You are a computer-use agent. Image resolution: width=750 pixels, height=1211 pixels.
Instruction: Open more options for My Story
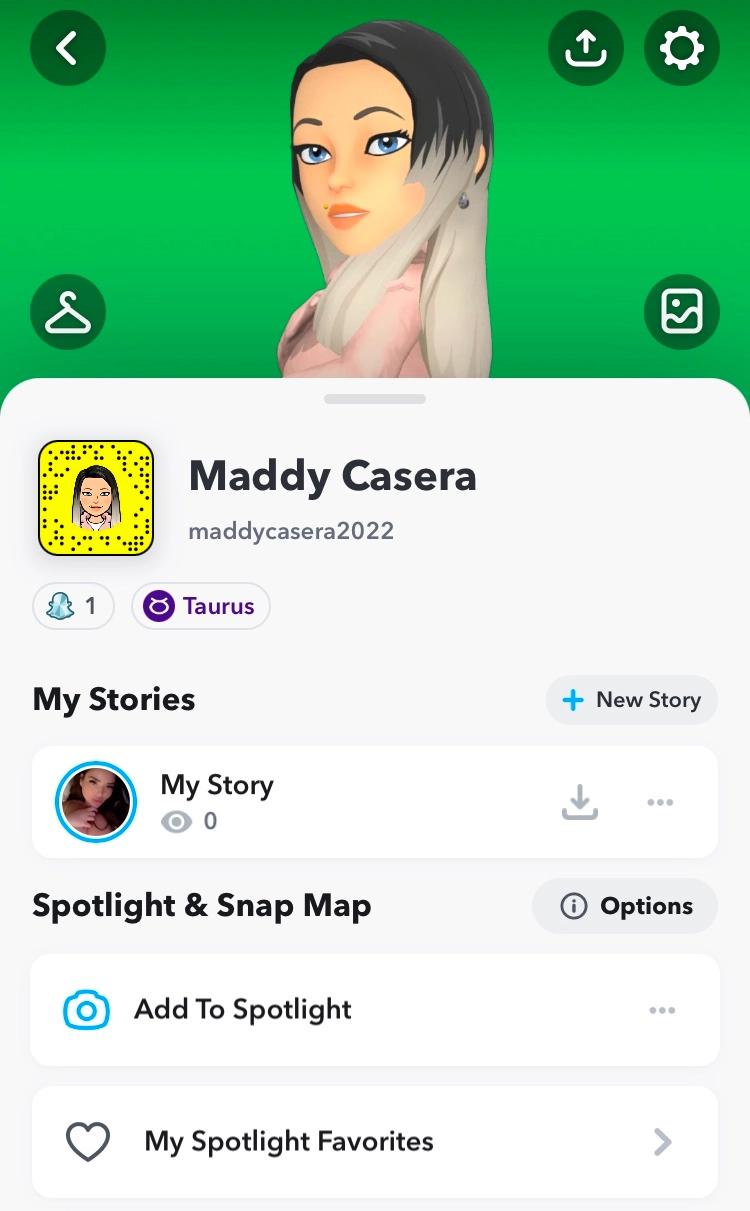(660, 801)
